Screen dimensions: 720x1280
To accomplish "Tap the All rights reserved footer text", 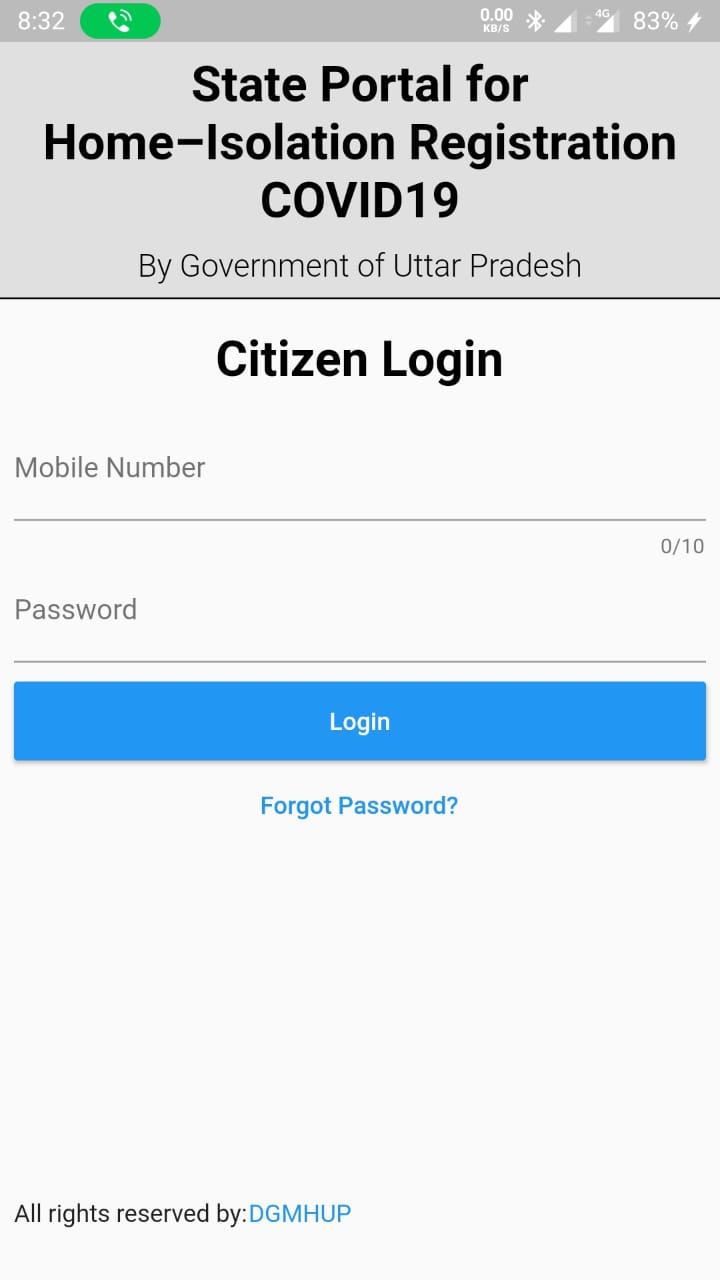I will [x=130, y=1213].
